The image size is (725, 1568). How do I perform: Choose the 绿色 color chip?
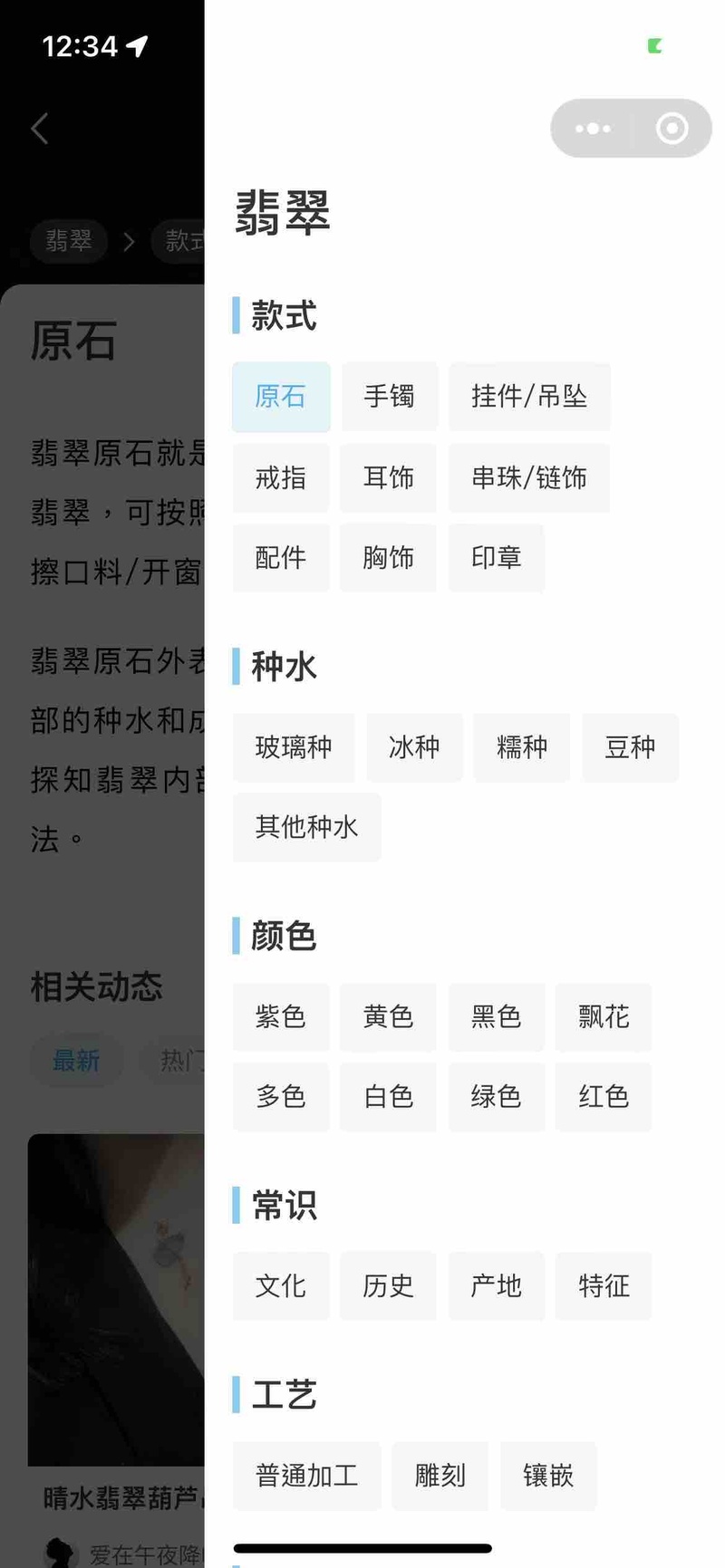coord(497,1097)
